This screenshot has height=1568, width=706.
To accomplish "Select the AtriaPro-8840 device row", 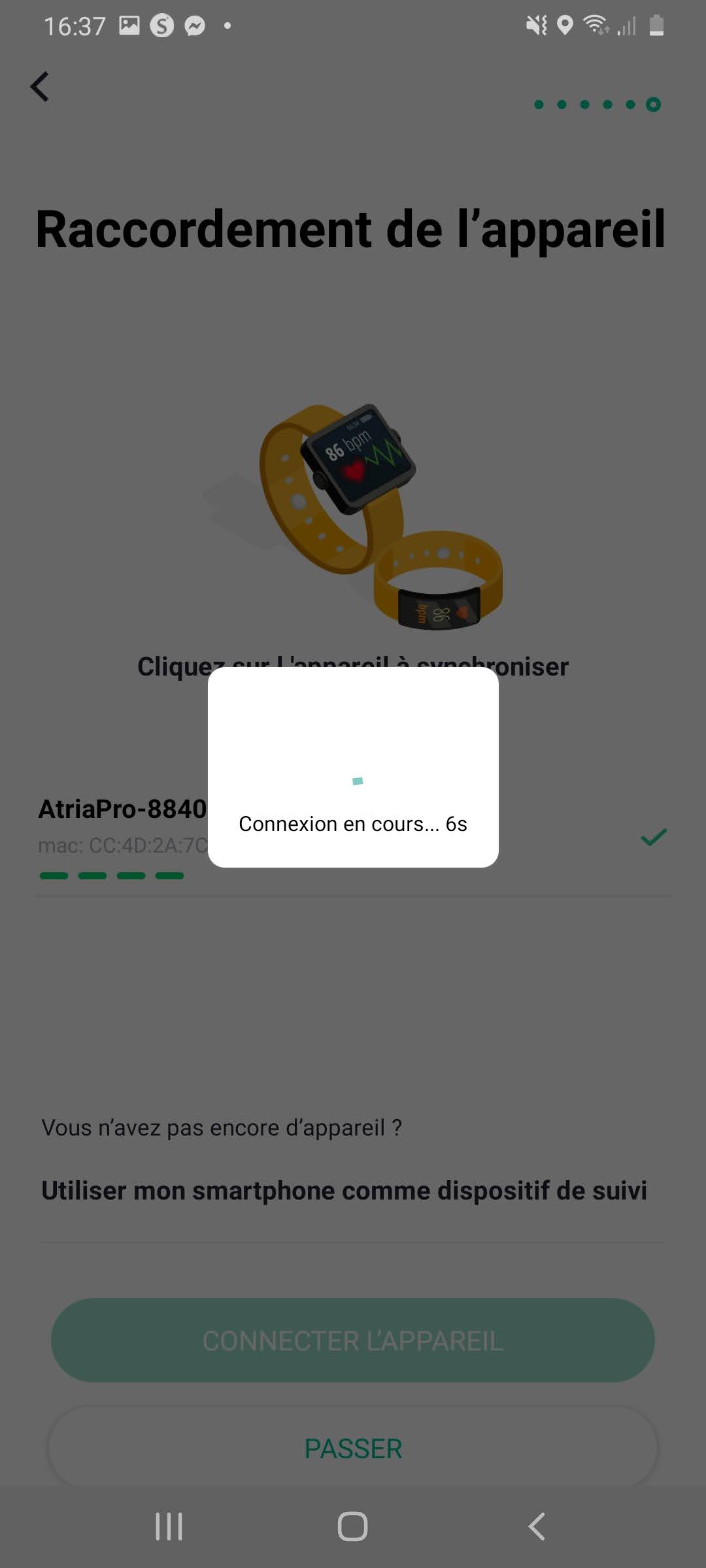I will 353,838.
